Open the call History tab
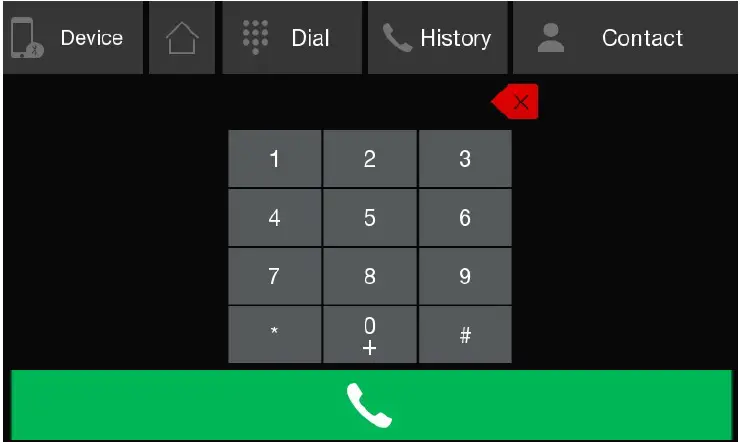The height and width of the screenshot is (442, 740). tap(438, 38)
